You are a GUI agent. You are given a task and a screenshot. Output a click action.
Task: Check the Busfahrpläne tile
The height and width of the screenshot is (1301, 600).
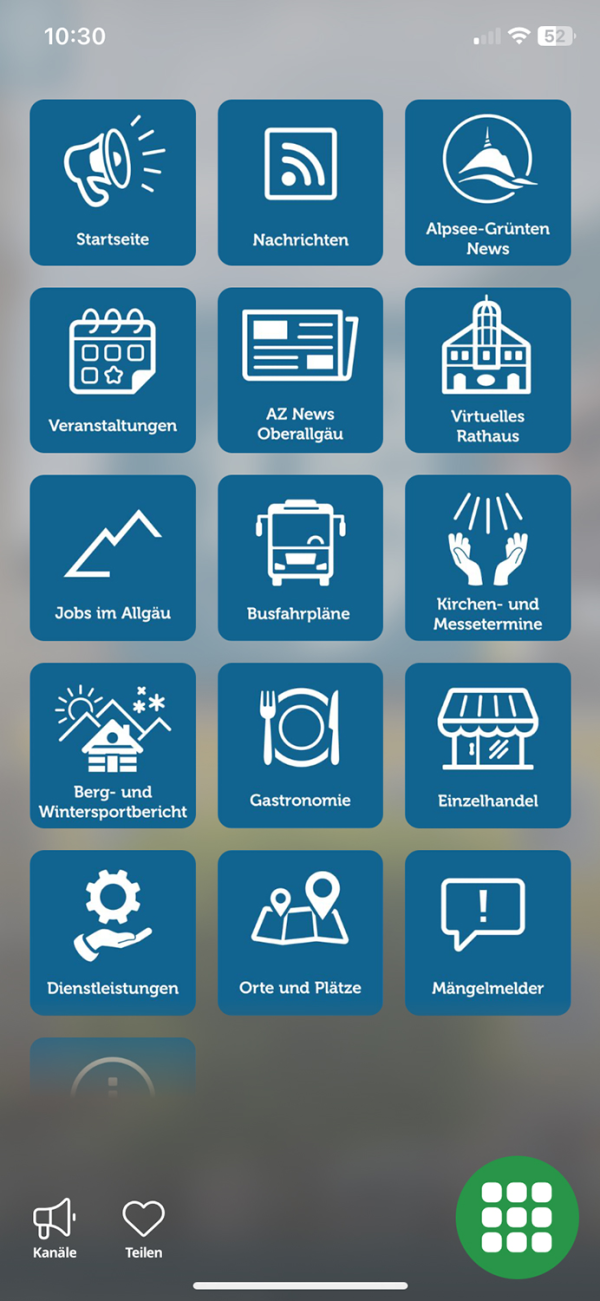300,557
